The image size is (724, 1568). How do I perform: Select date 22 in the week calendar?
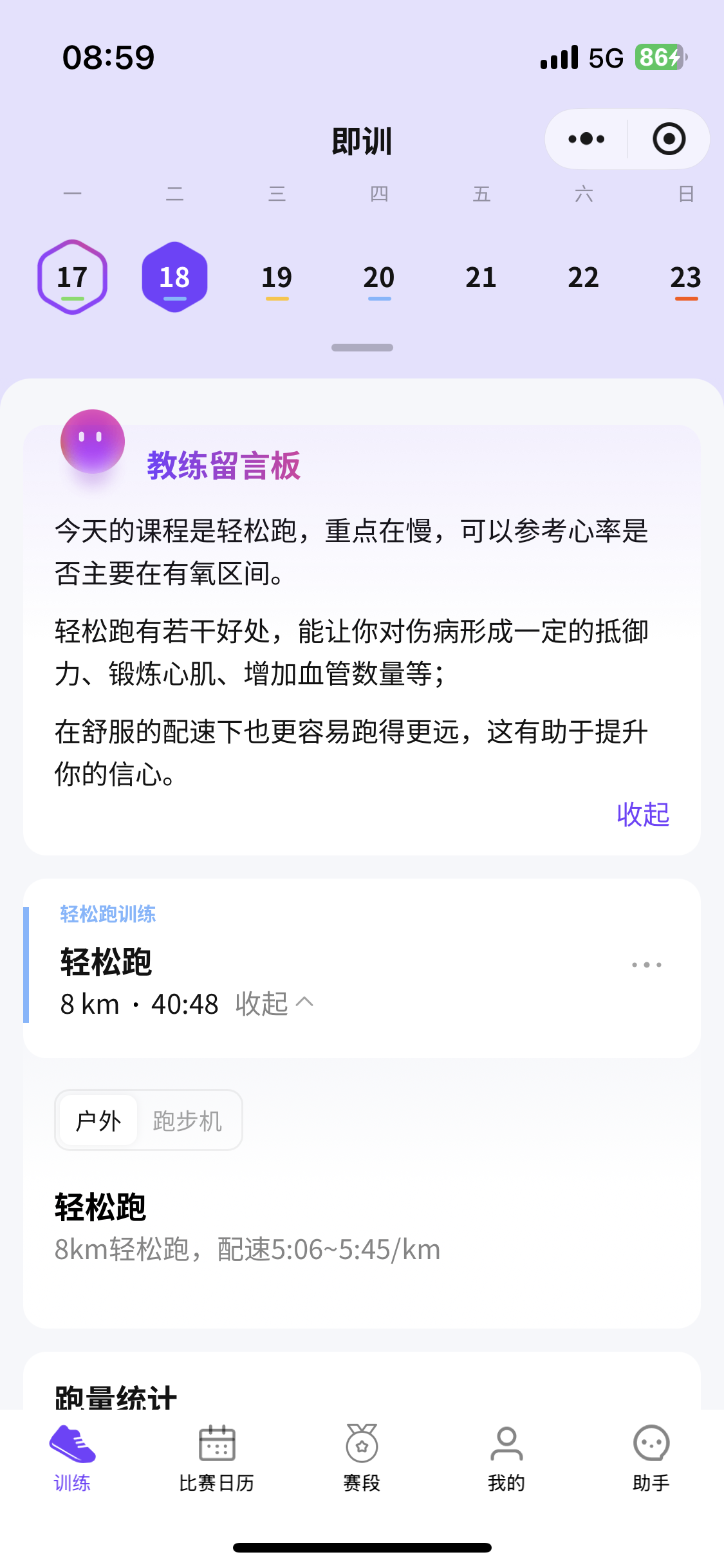[583, 277]
